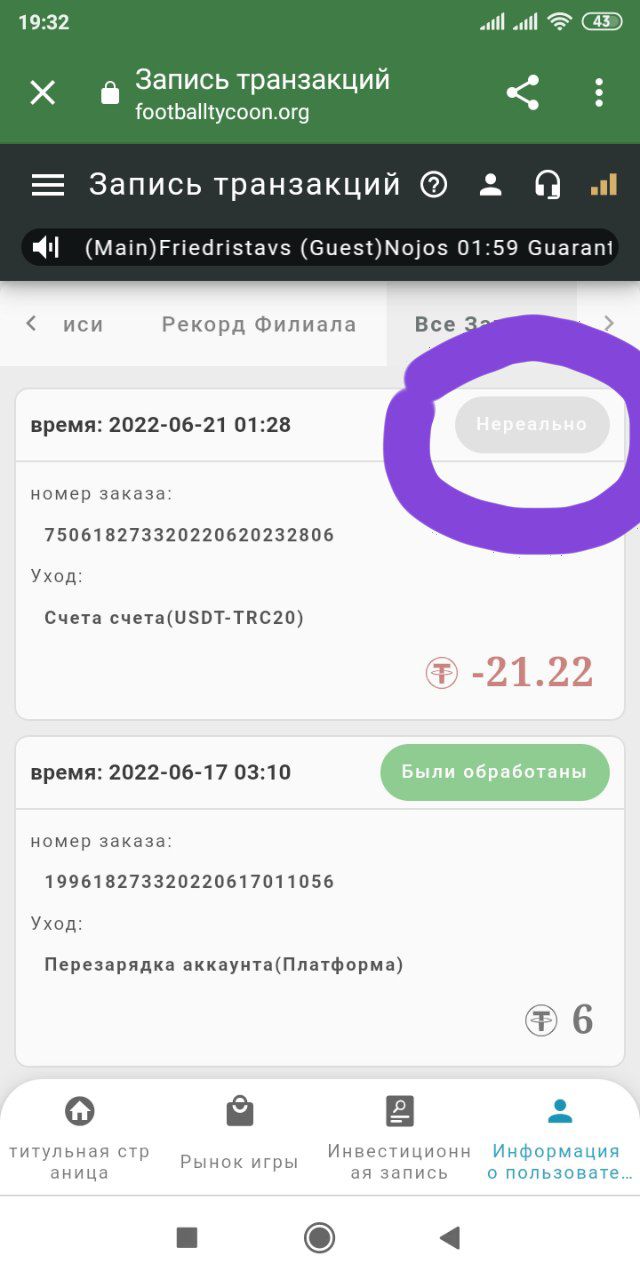Tap the system home button
This screenshot has width=640, height=1280.
coord(319,1238)
